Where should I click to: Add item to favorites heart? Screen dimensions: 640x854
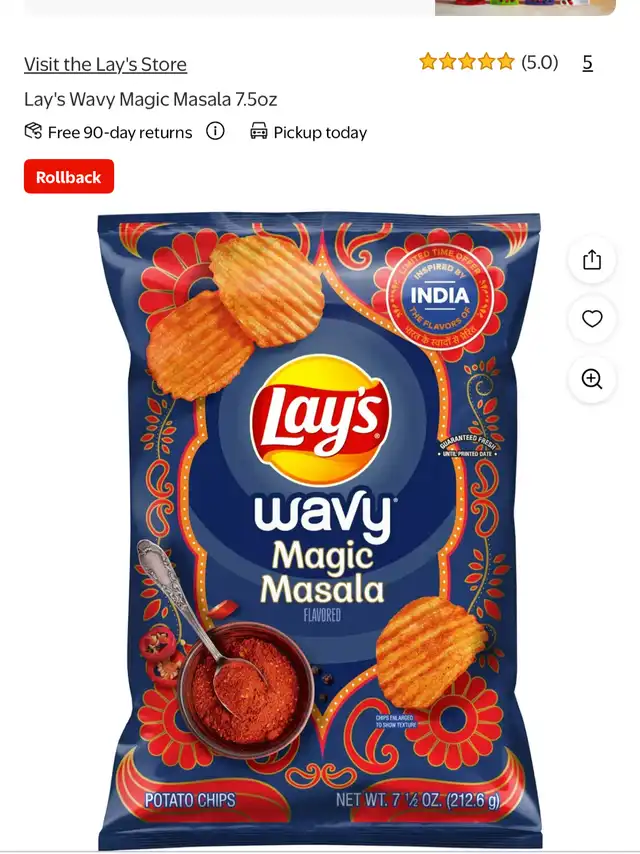592,319
